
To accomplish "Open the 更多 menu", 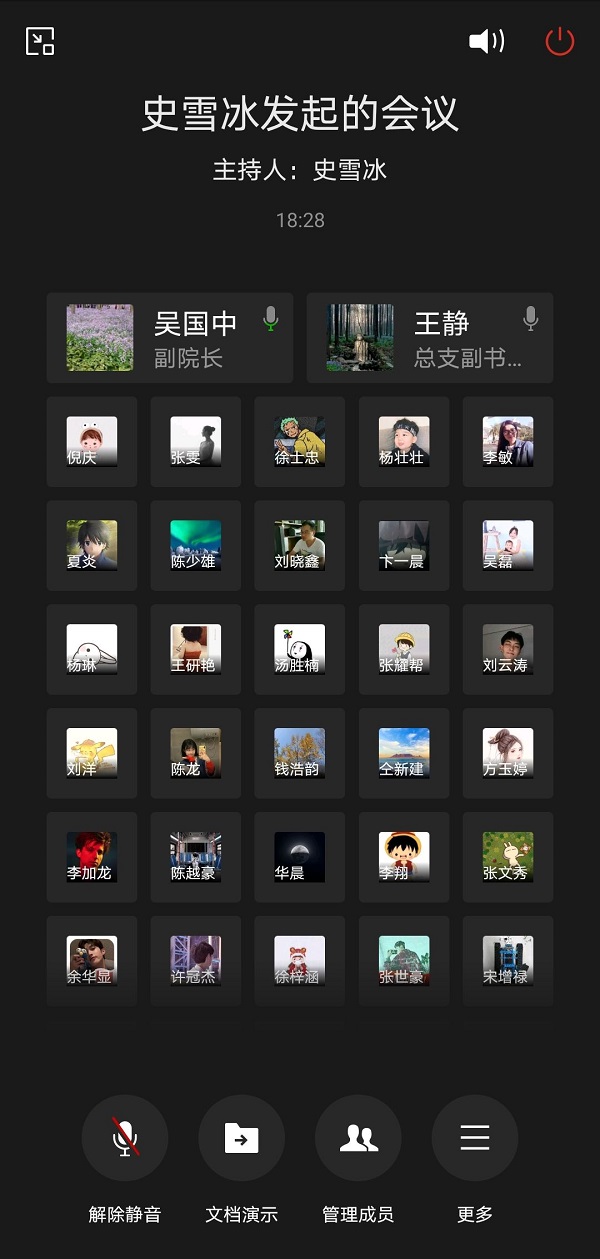I will coord(475,1138).
